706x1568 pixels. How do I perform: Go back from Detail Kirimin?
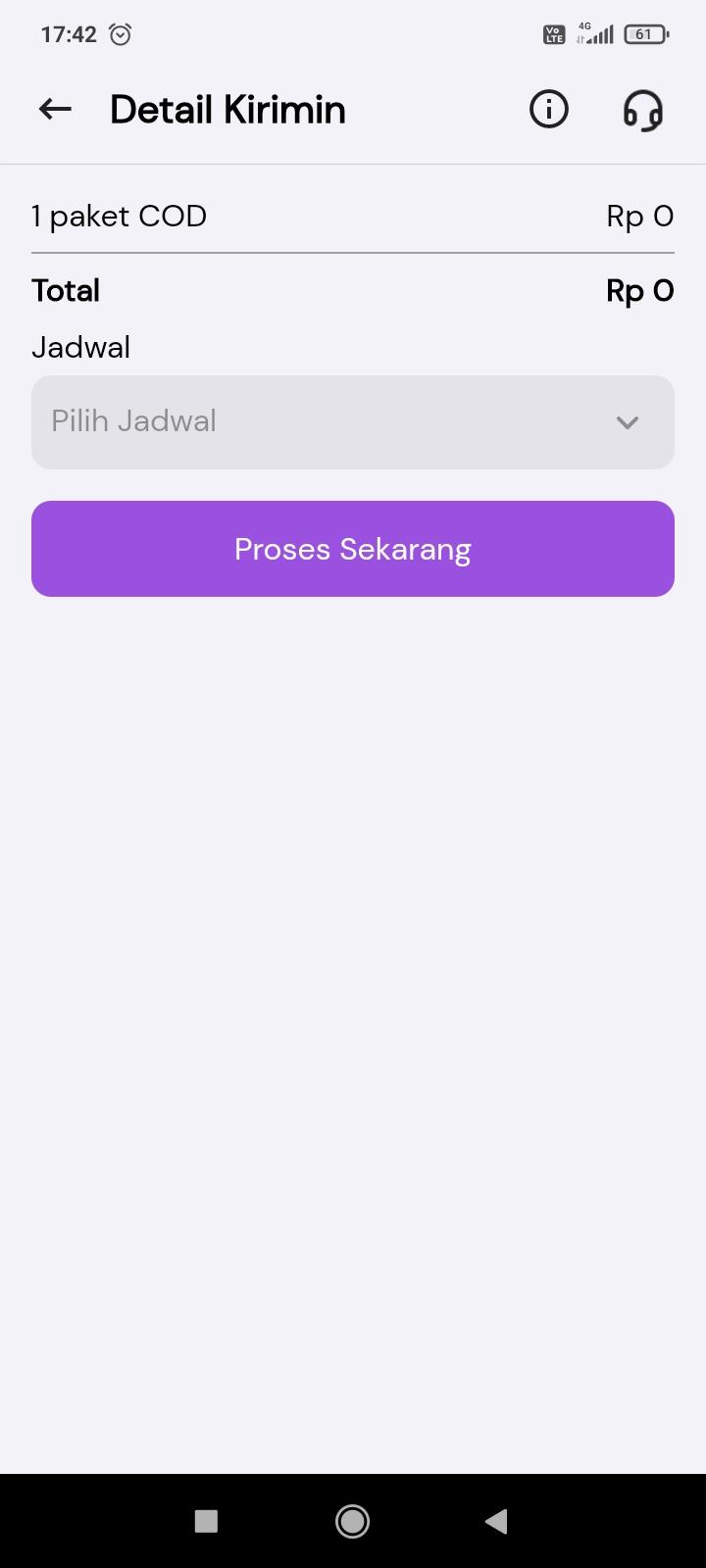(x=55, y=109)
